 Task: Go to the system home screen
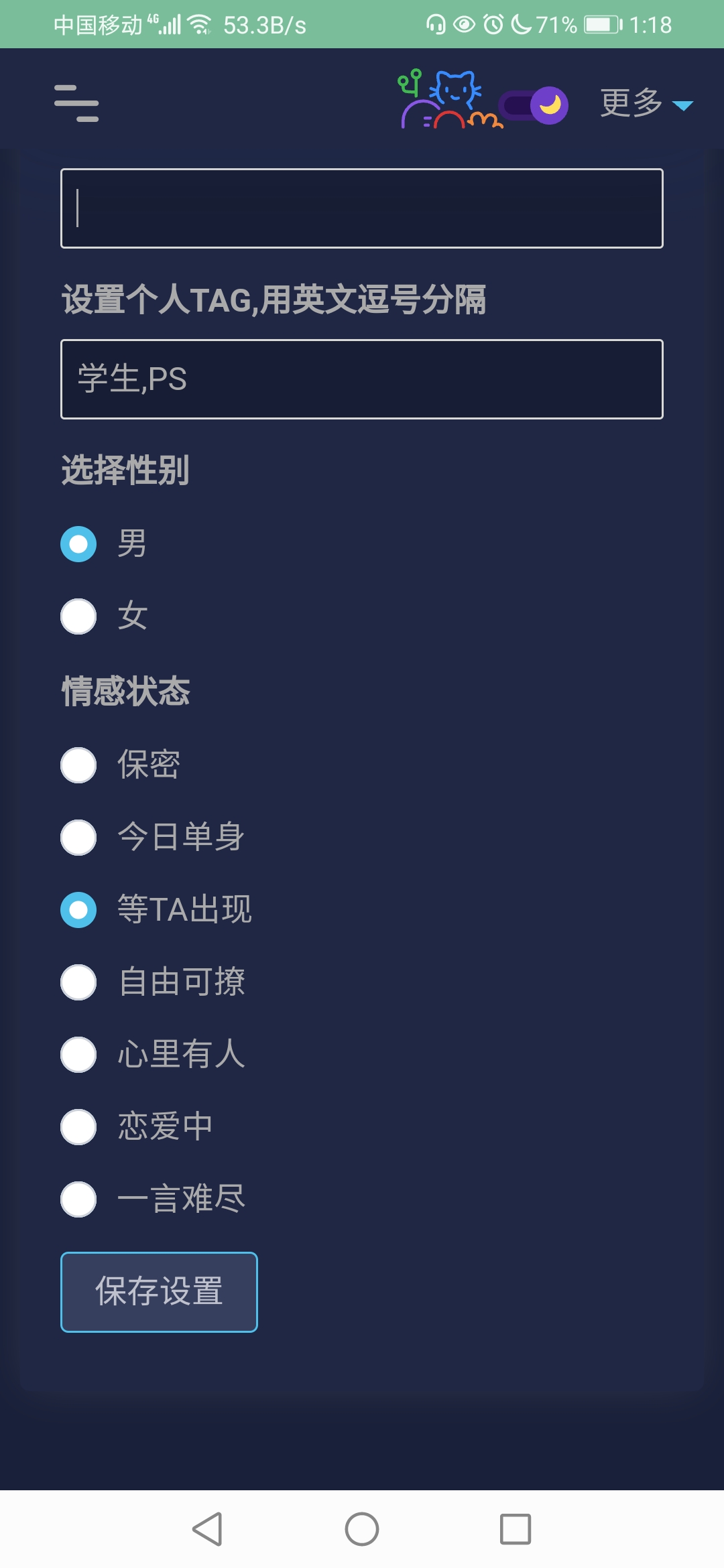pyautogui.click(x=362, y=1529)
